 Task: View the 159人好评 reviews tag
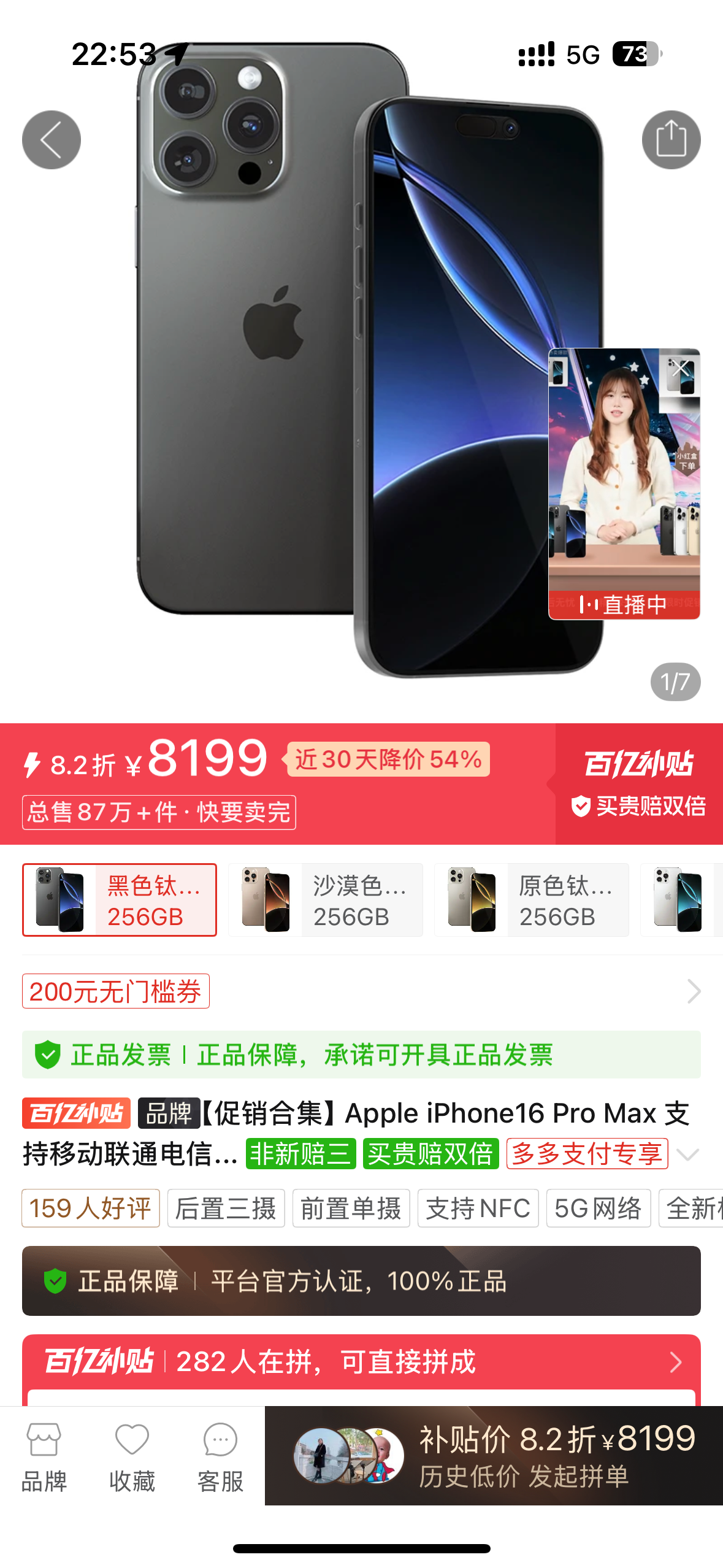coord(91,1208)
